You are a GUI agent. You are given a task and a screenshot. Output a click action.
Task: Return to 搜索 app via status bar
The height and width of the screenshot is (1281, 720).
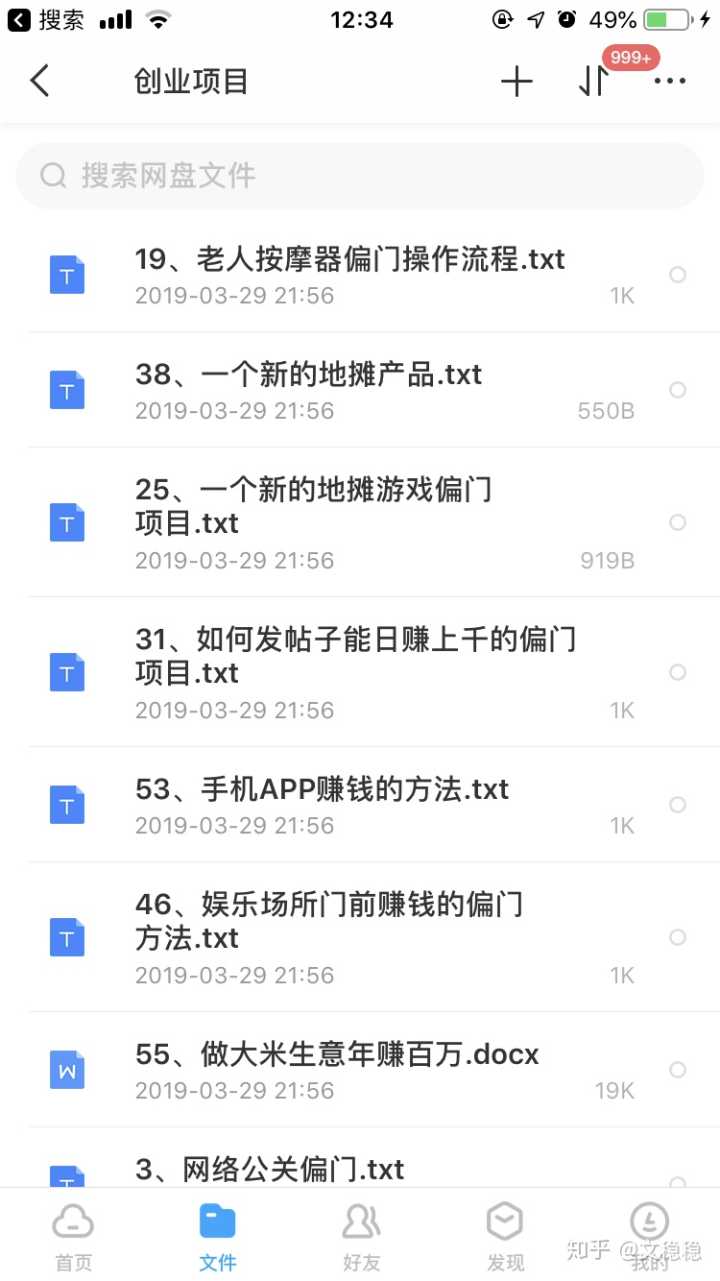47,19
